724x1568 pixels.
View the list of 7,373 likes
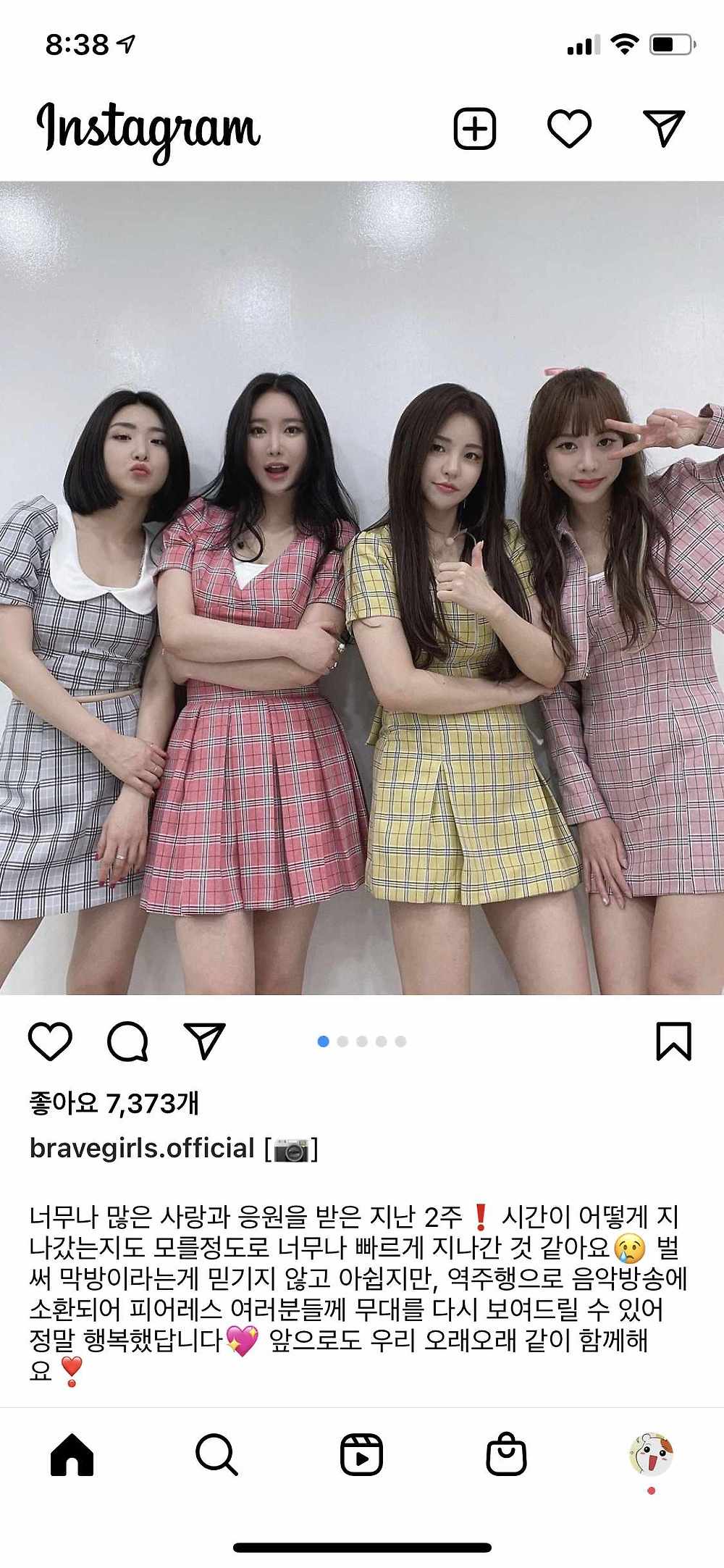[114, 1103]
